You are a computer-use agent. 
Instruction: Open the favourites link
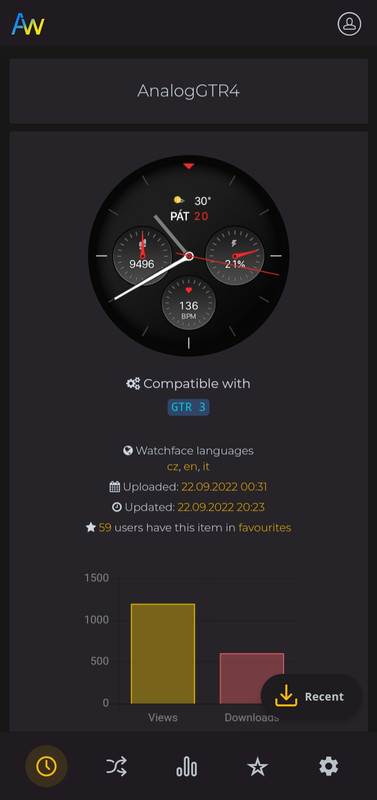pos(265,528)
